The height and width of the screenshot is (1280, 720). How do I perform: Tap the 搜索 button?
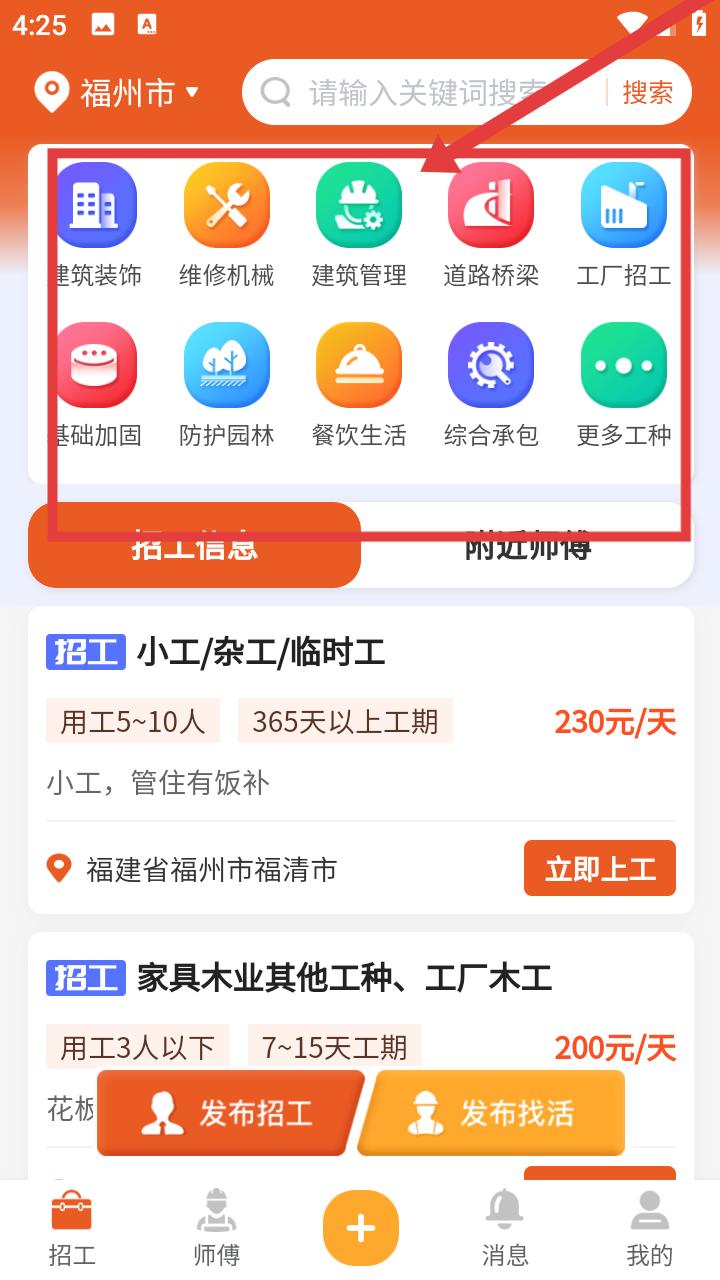647,93
